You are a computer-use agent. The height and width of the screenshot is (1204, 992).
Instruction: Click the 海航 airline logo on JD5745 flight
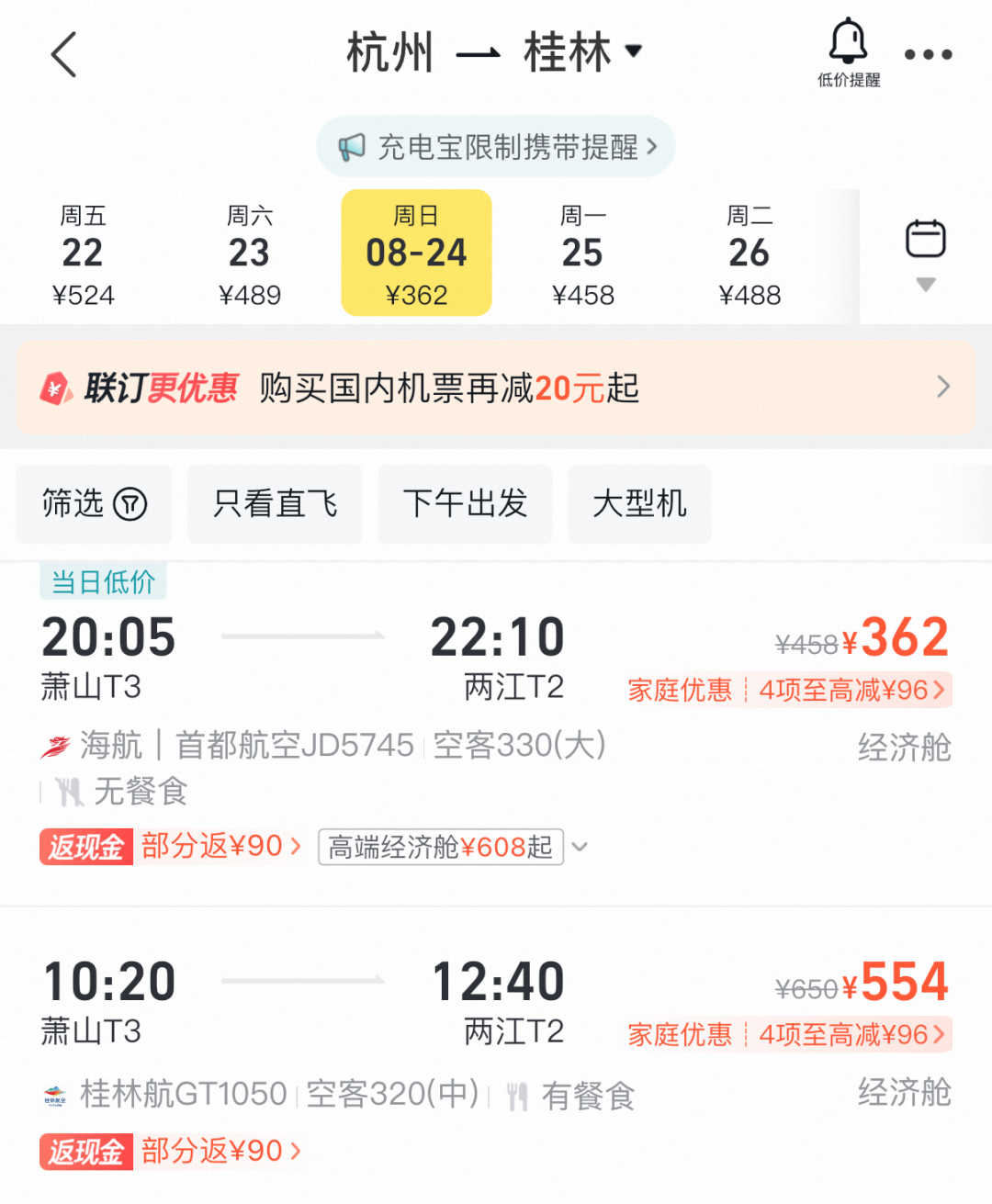pos(55,746)
